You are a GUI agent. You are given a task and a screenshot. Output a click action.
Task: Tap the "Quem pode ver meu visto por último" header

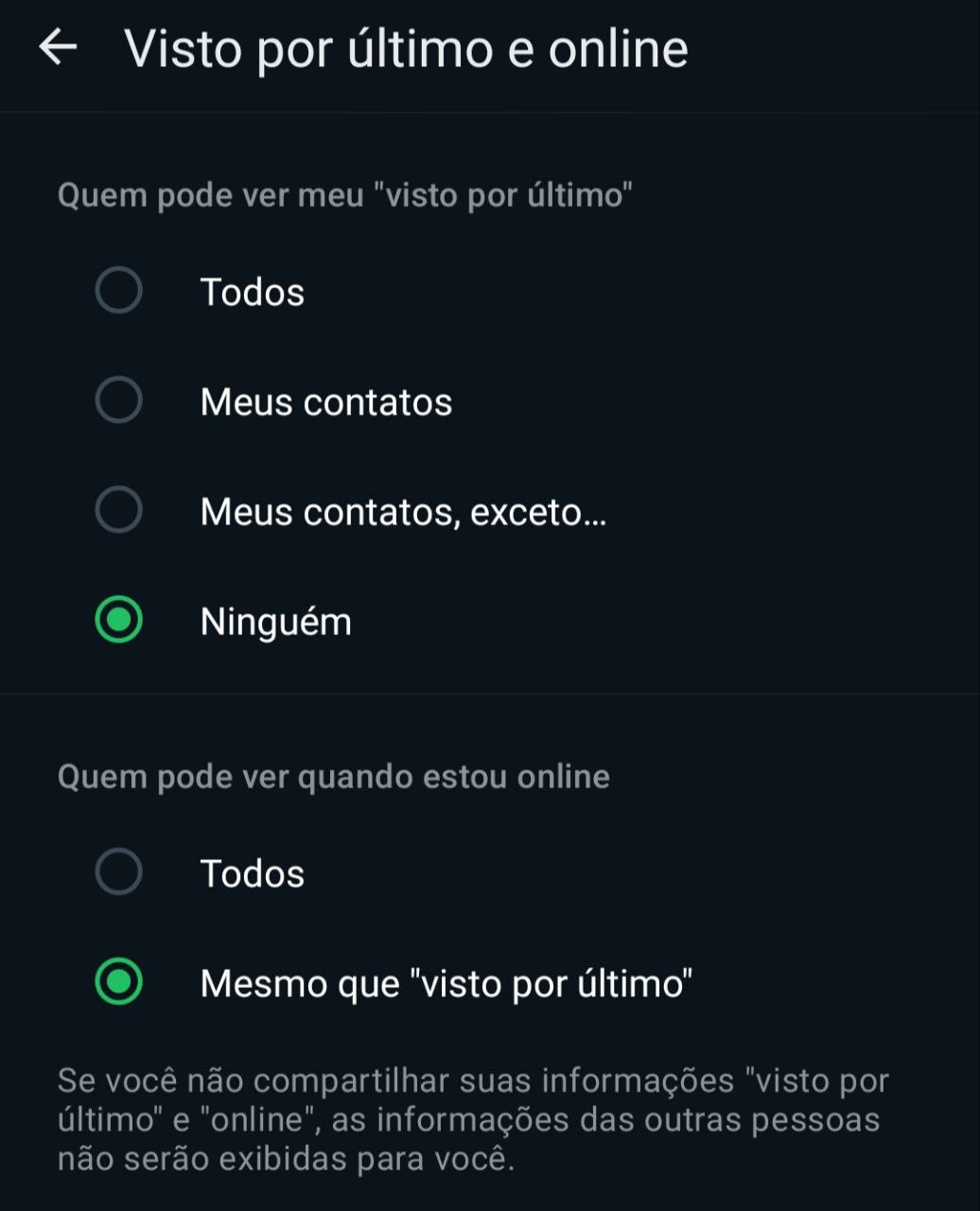(x=348, y=195)
